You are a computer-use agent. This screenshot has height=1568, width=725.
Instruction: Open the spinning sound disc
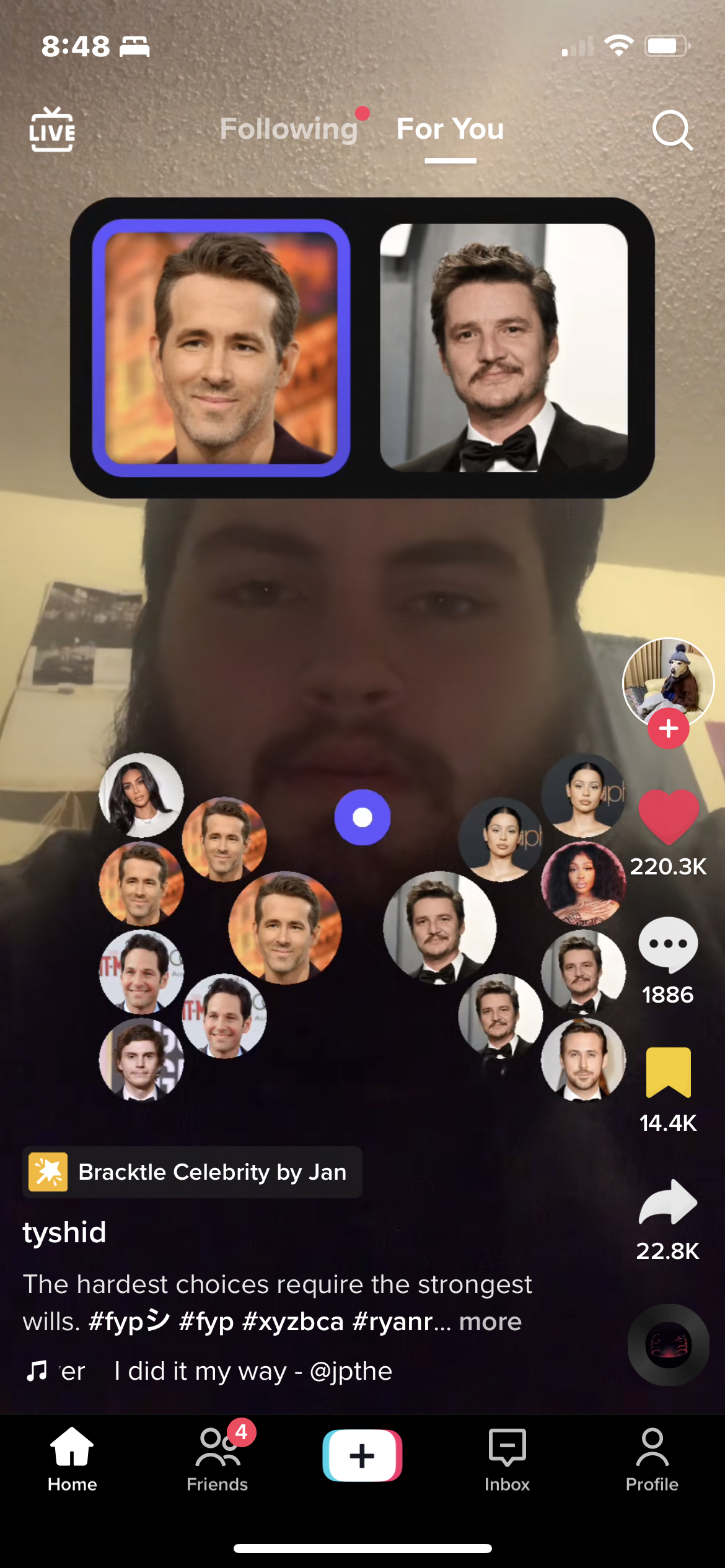pyautogui.click(x=668, y=1345)
